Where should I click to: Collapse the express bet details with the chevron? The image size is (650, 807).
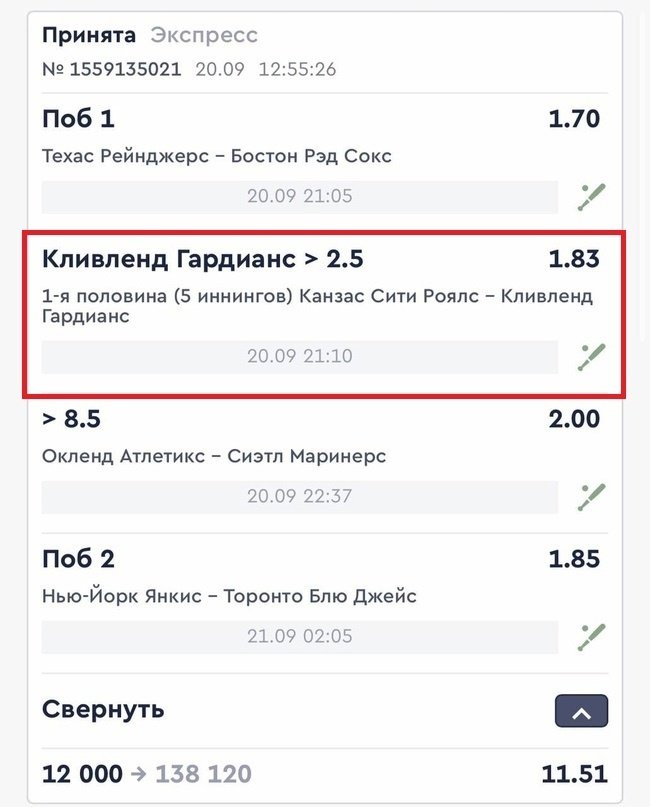click(x=581, y=711)
